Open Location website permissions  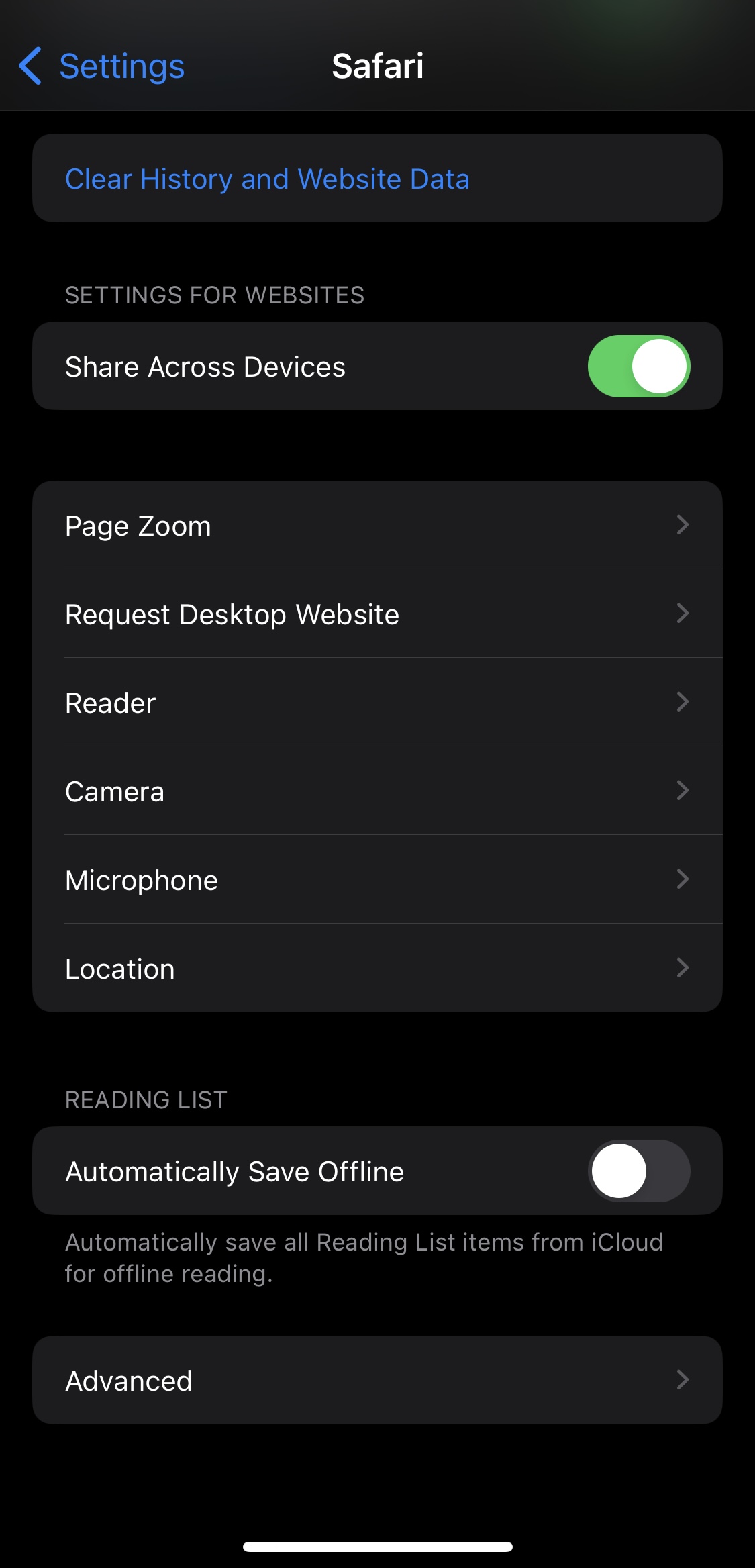(x=377, y=968)
